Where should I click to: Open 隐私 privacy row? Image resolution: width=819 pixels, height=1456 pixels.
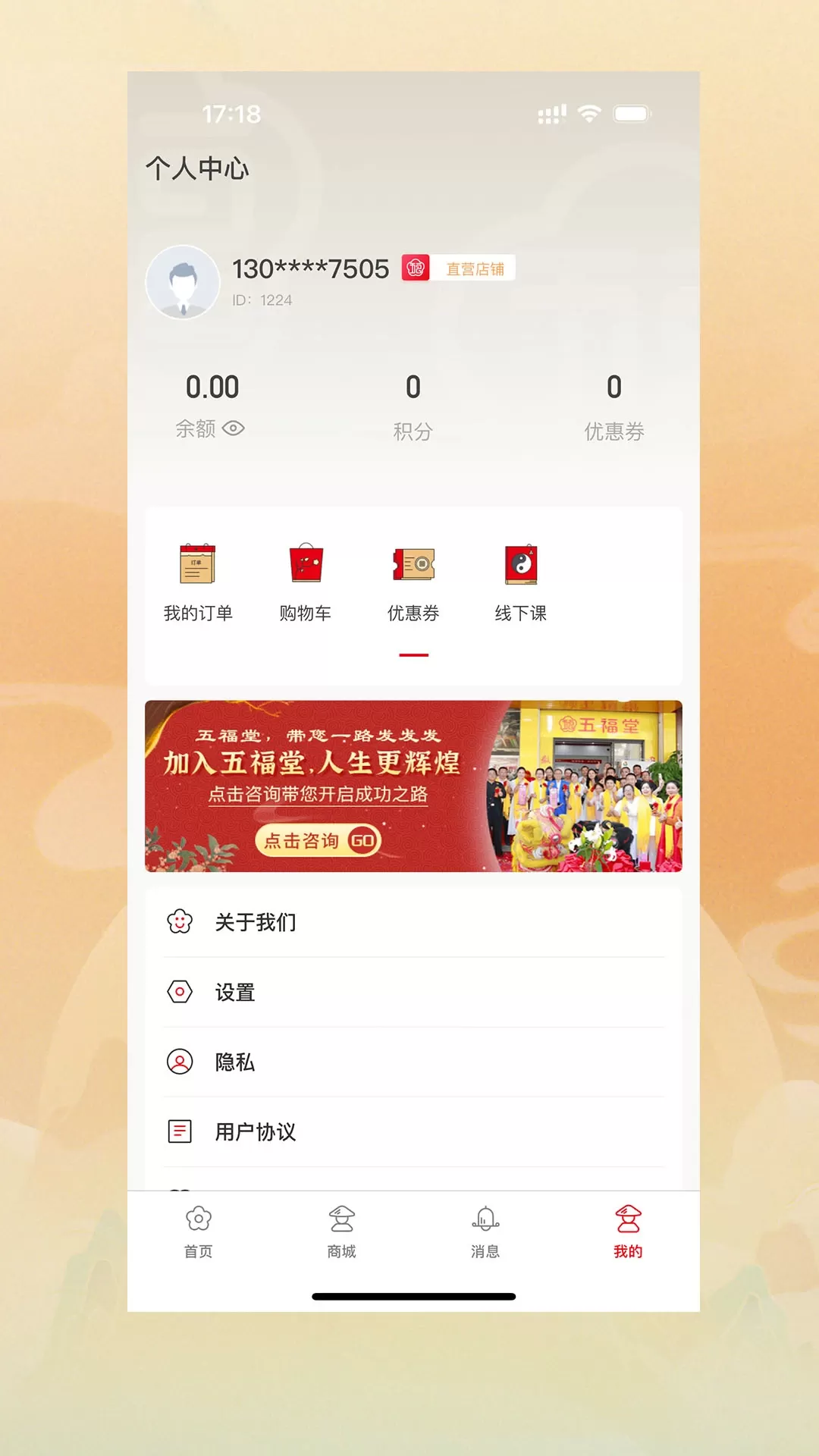point(413,1062)
